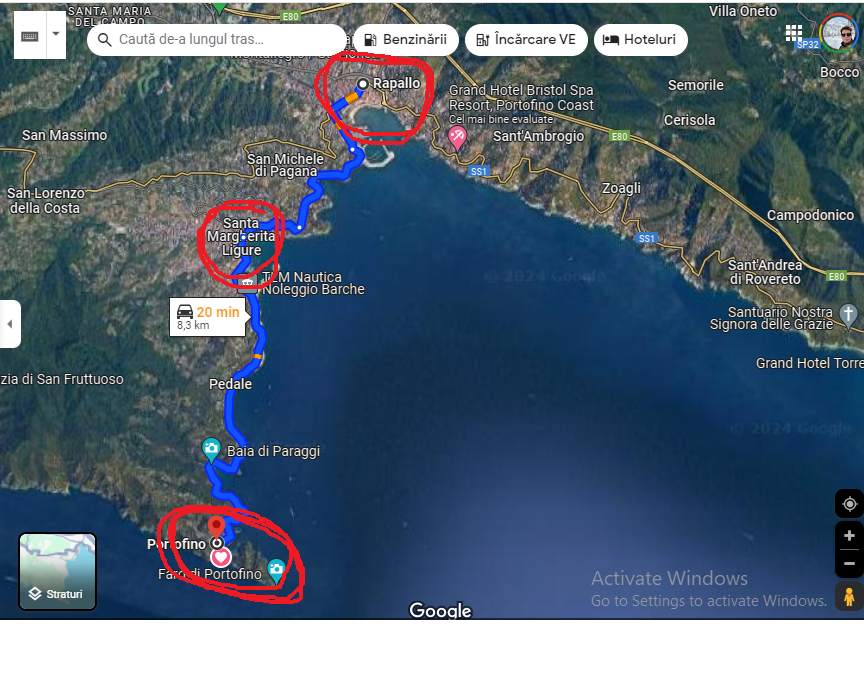Open the Straturi layers switcher

tap(57, 571)
